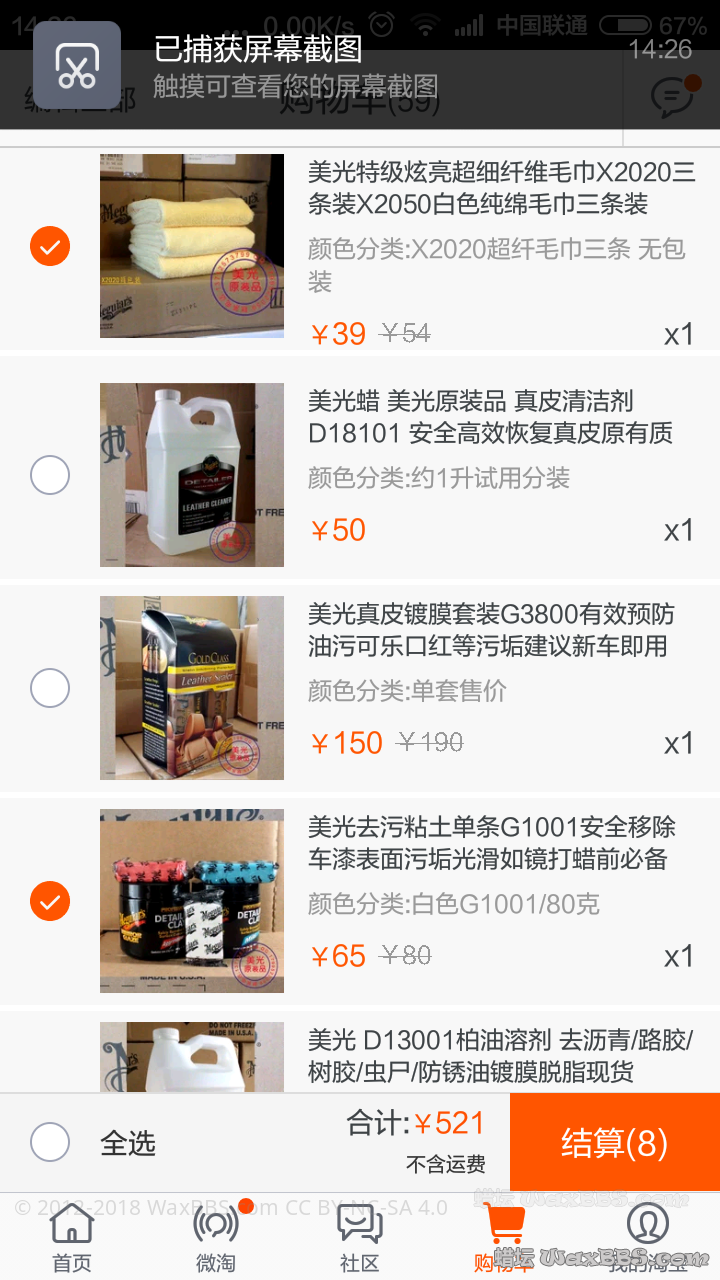The width and height of the screenshot is (720, 1280).
Task: Open the G3800 leather kit product image
Action: [x=192, y=688]
